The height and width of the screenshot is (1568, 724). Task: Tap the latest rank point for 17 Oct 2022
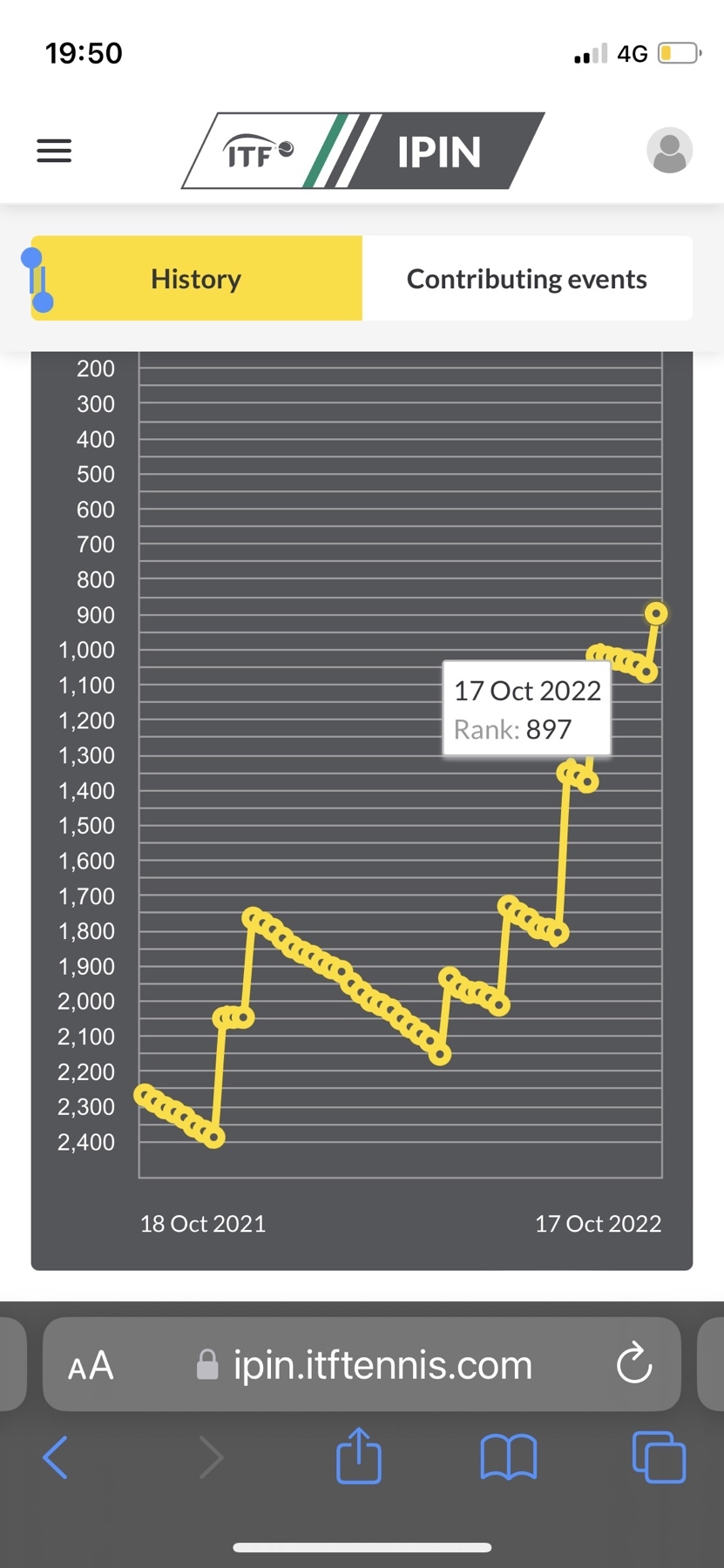pos(656,613)
